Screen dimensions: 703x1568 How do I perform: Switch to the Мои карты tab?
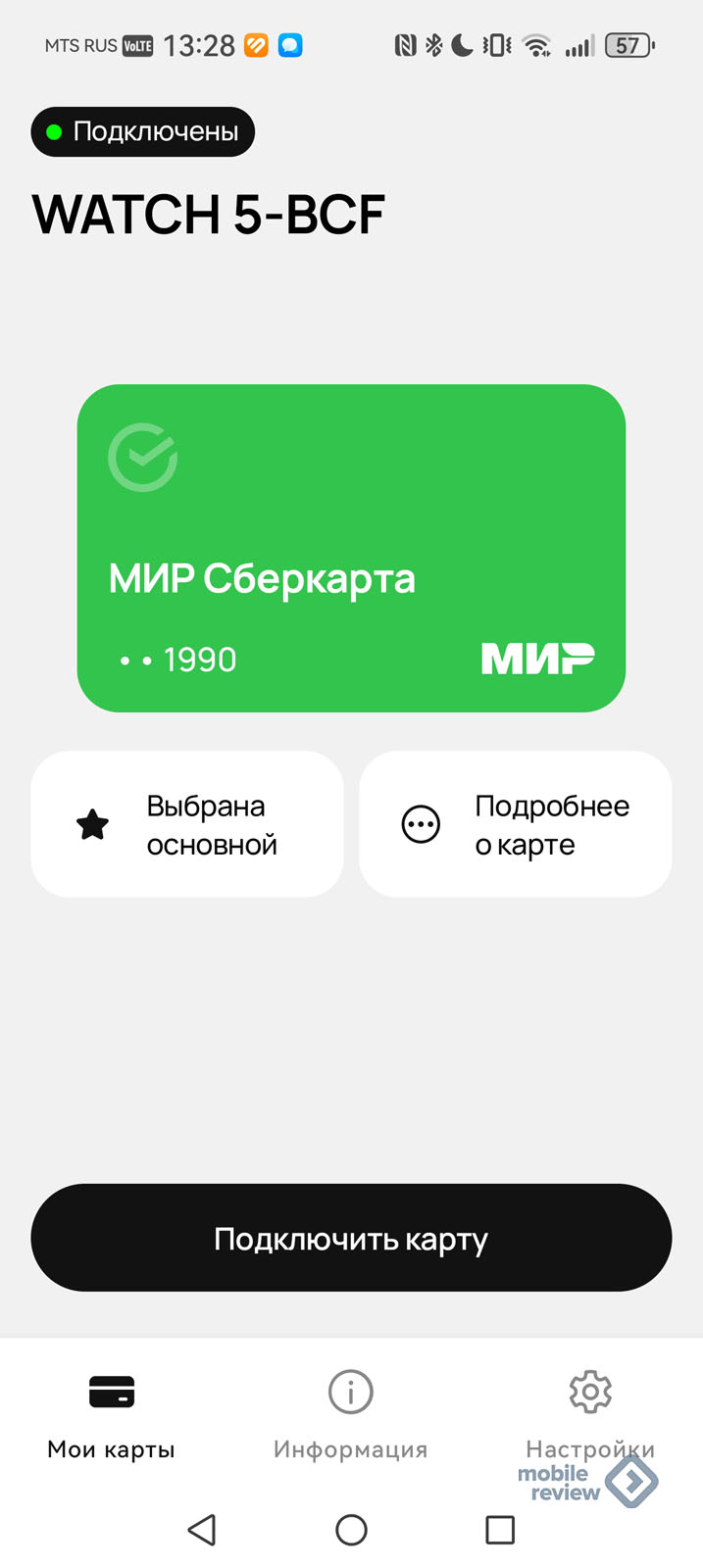click(x=111, y=1414)
